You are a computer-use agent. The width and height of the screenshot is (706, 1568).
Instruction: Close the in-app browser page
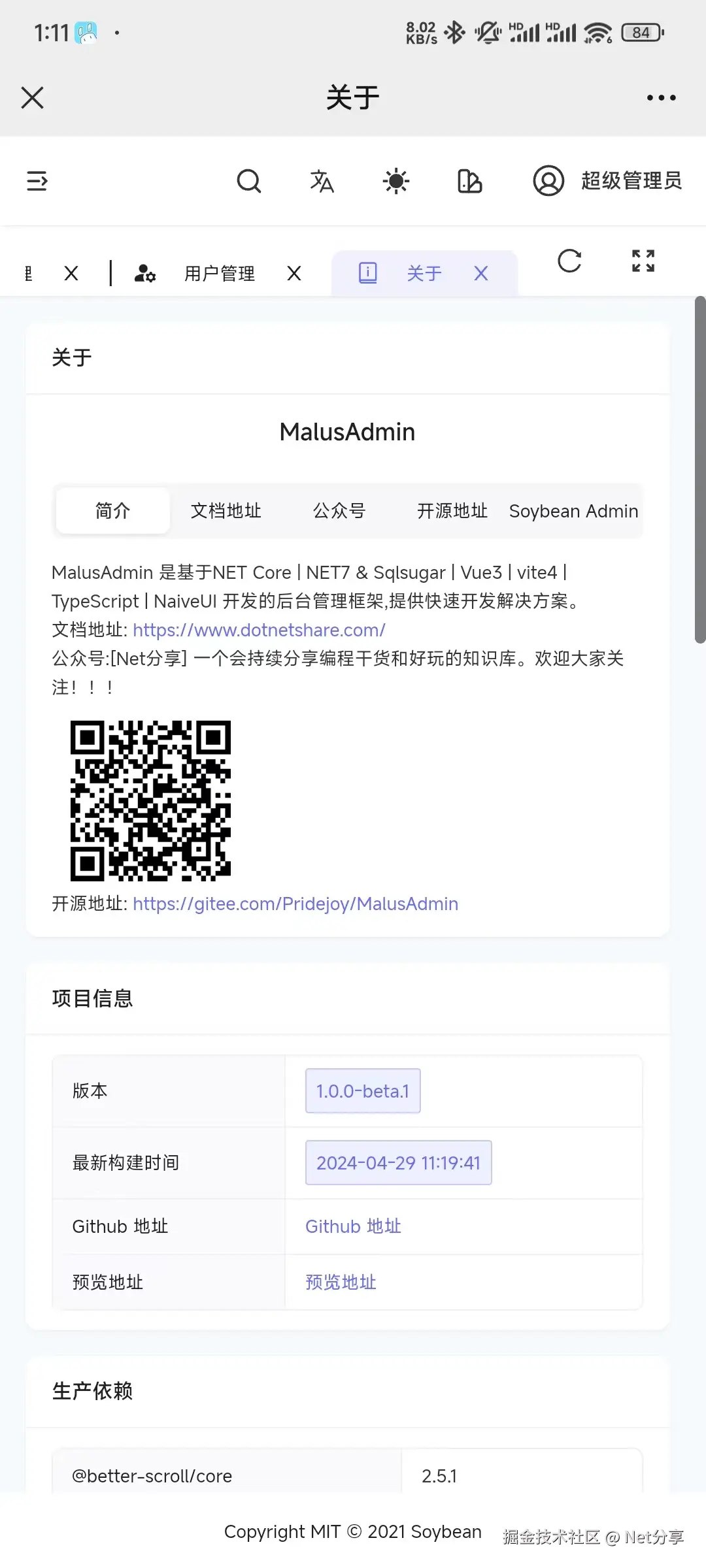tap(32, 98)
